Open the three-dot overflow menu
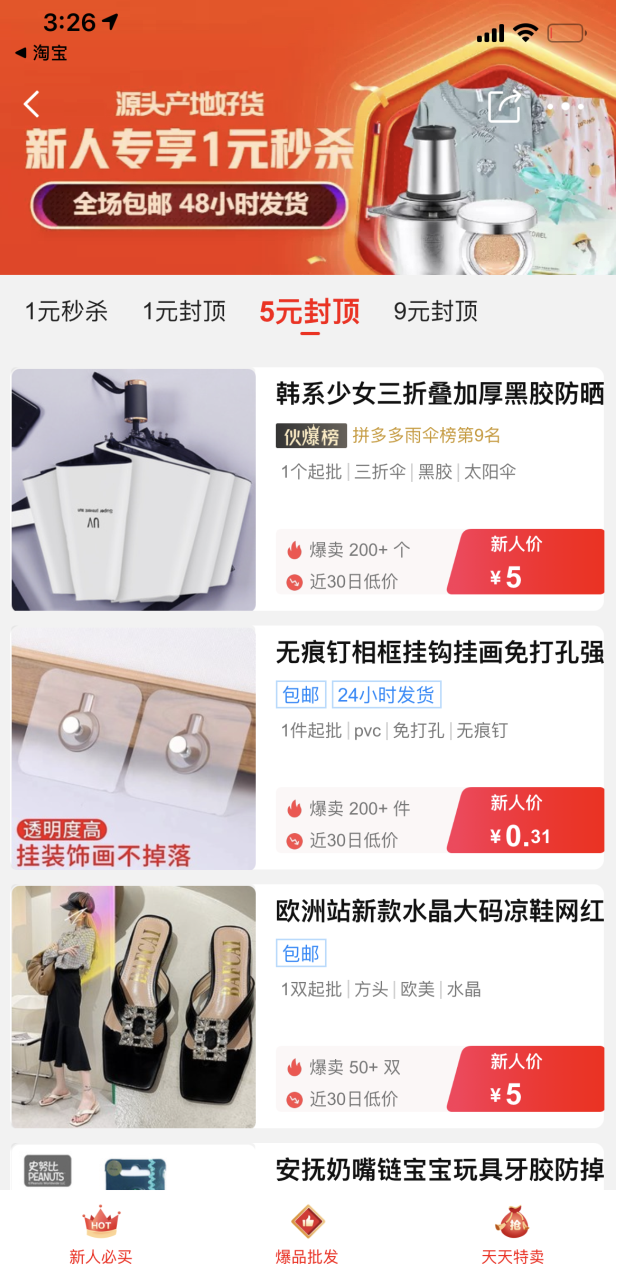Viewport: 625px width, 1277px height. [x=565, y=105]
